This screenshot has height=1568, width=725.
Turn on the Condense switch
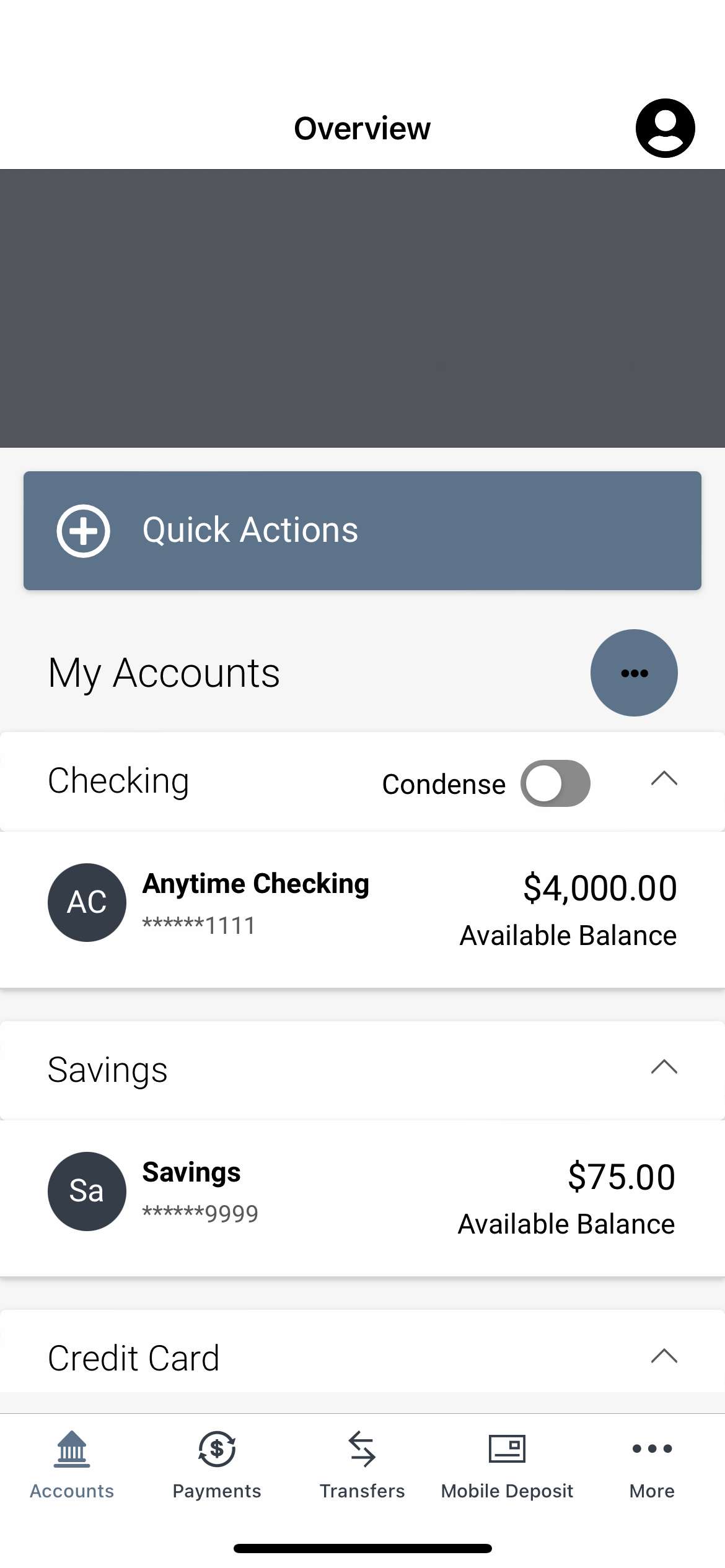555,783
